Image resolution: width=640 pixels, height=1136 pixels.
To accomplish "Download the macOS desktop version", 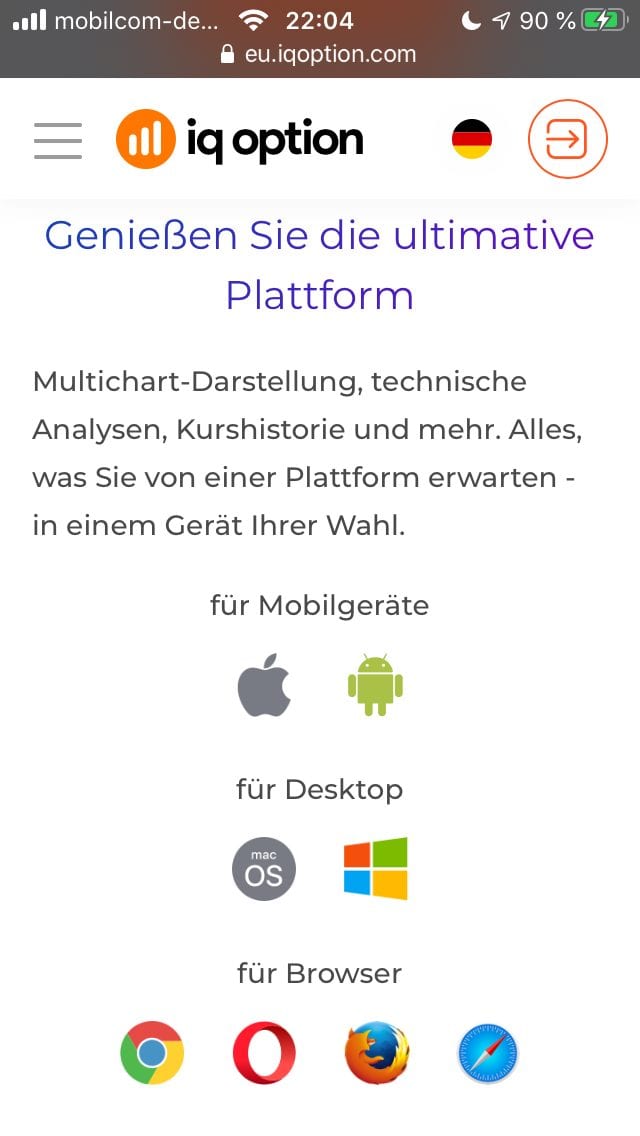I will (264, 869).
